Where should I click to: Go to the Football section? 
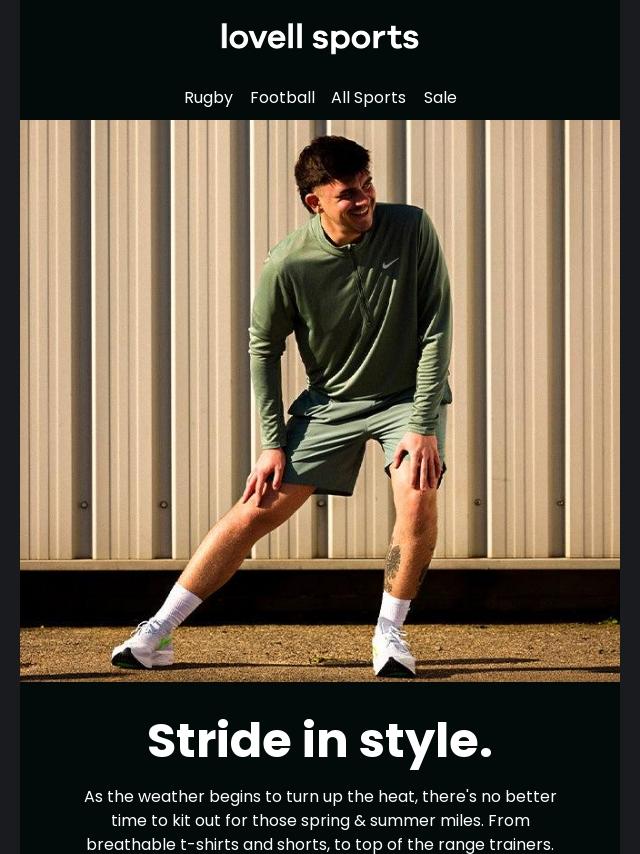[282, 98]
